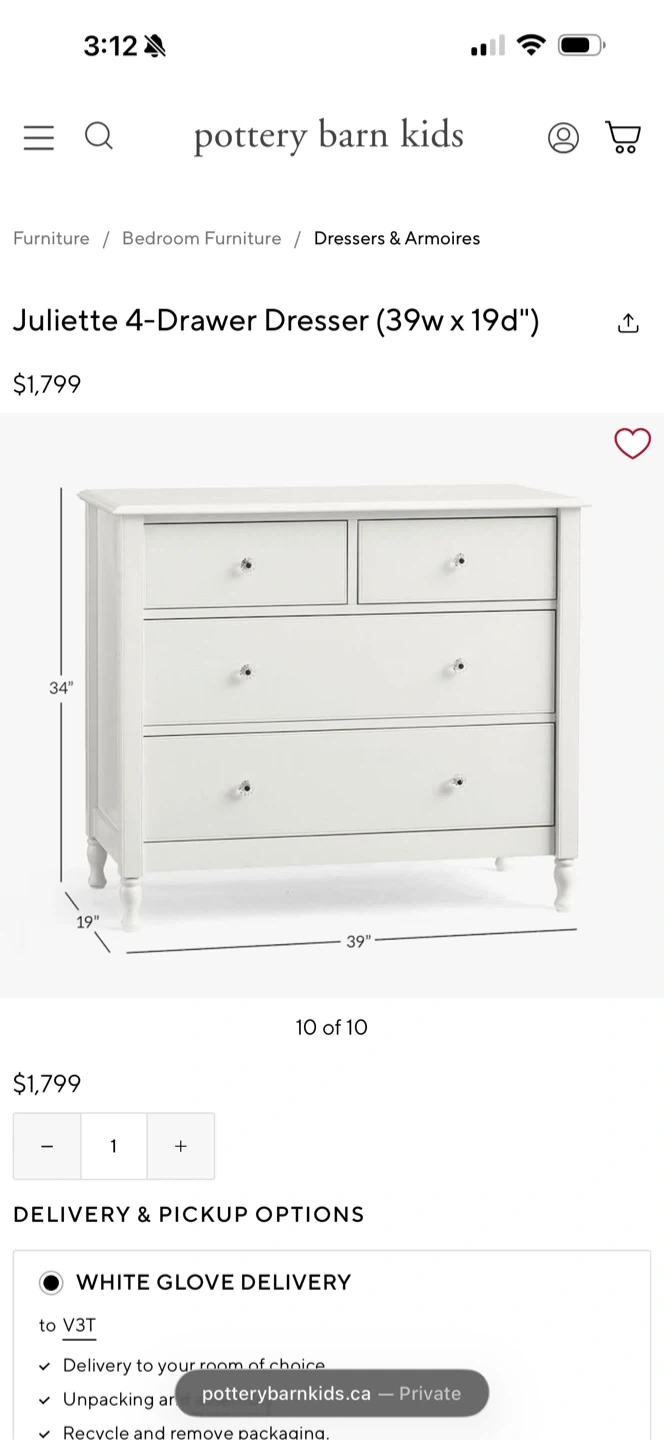Open the account profile icon
Viewport: 664px width, 1440px height.
click(563, 138)
